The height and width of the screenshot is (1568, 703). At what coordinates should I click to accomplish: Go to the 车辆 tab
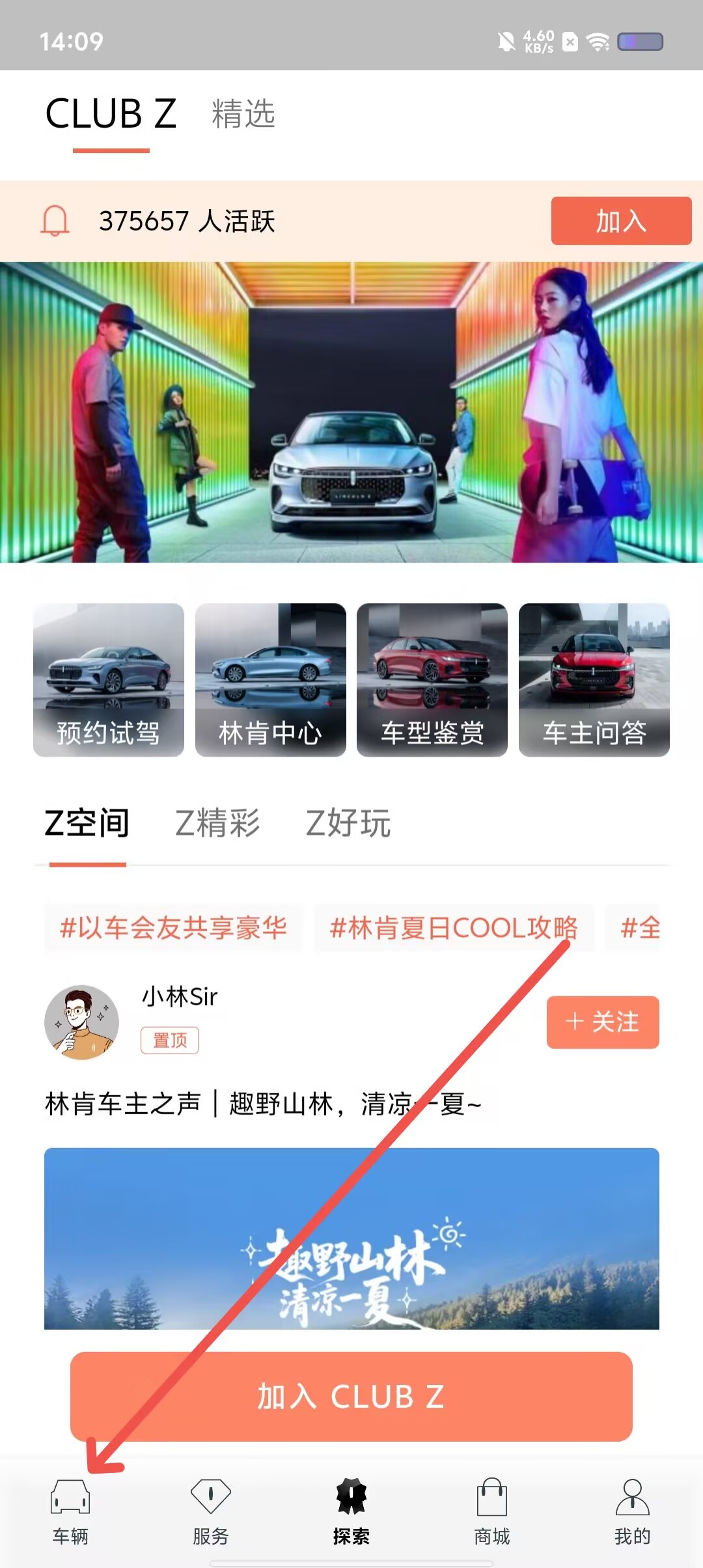tap(70, 1512)
